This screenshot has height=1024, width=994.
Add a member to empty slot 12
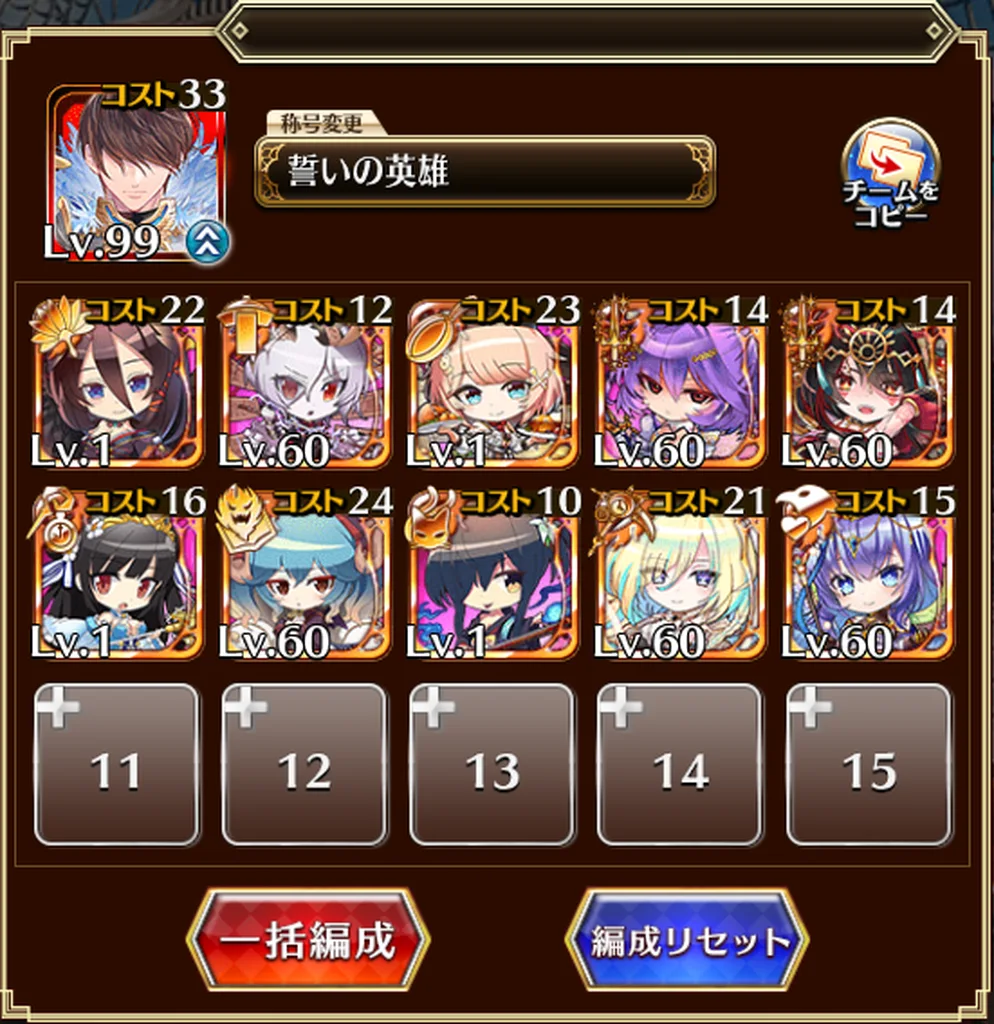304,765
